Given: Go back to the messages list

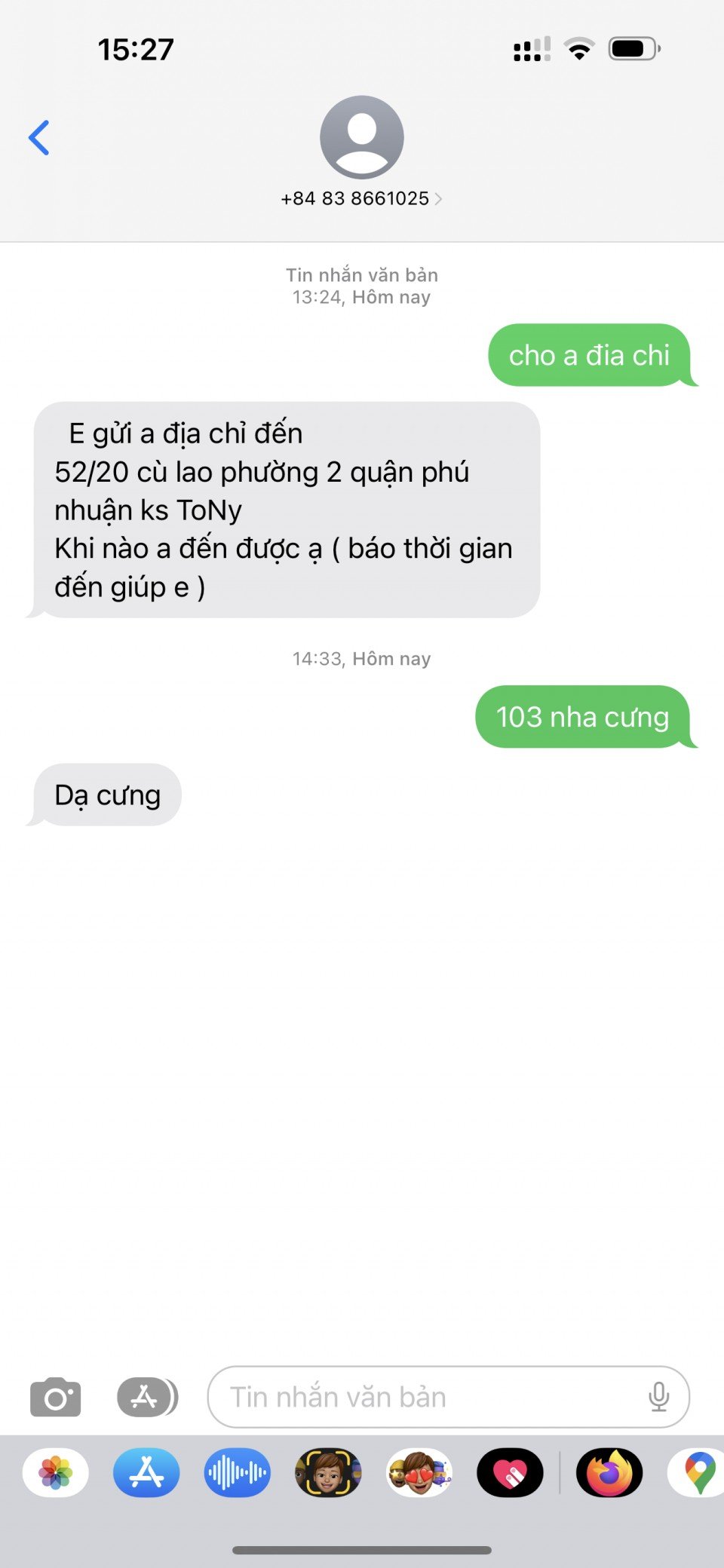Looking at the screenshot, I should click(39, 138).
